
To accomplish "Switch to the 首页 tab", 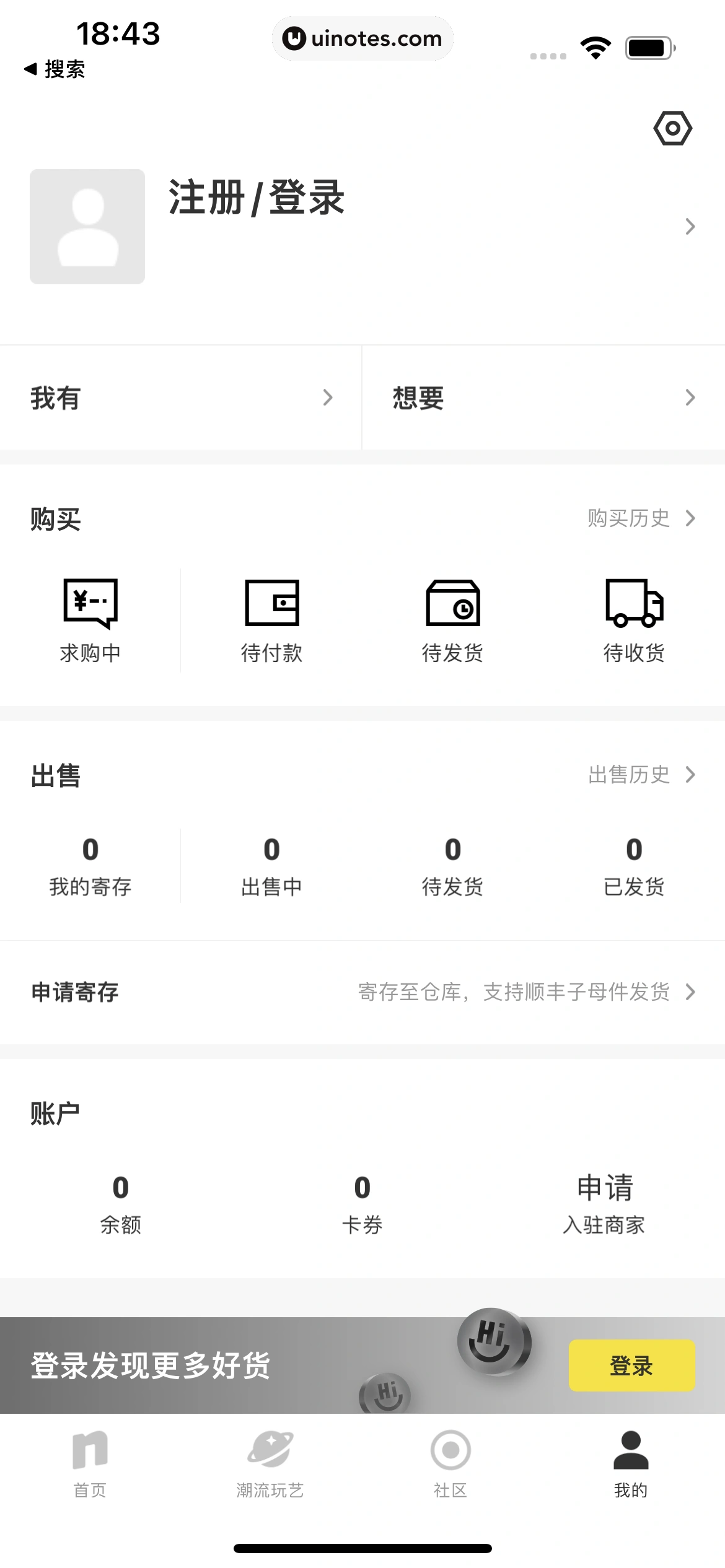I will 90,1464.
